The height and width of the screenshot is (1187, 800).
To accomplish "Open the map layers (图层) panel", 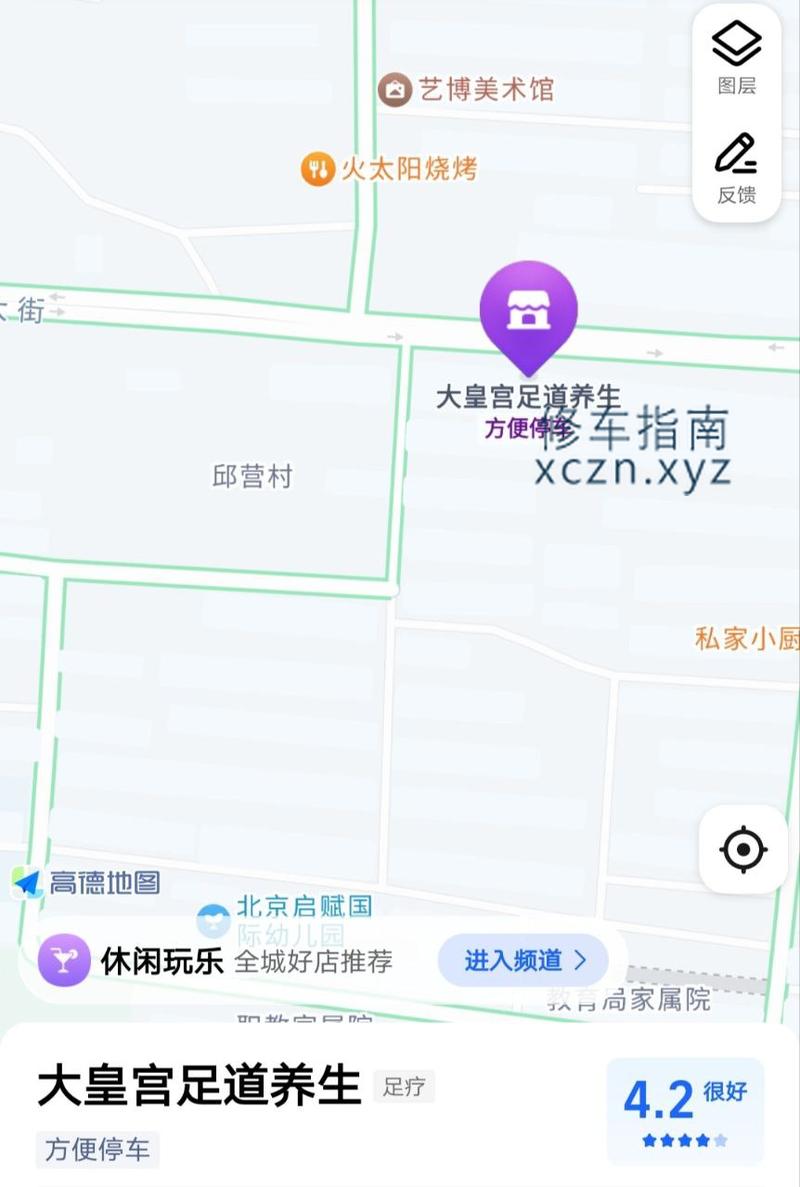I will tap(736, 58).
